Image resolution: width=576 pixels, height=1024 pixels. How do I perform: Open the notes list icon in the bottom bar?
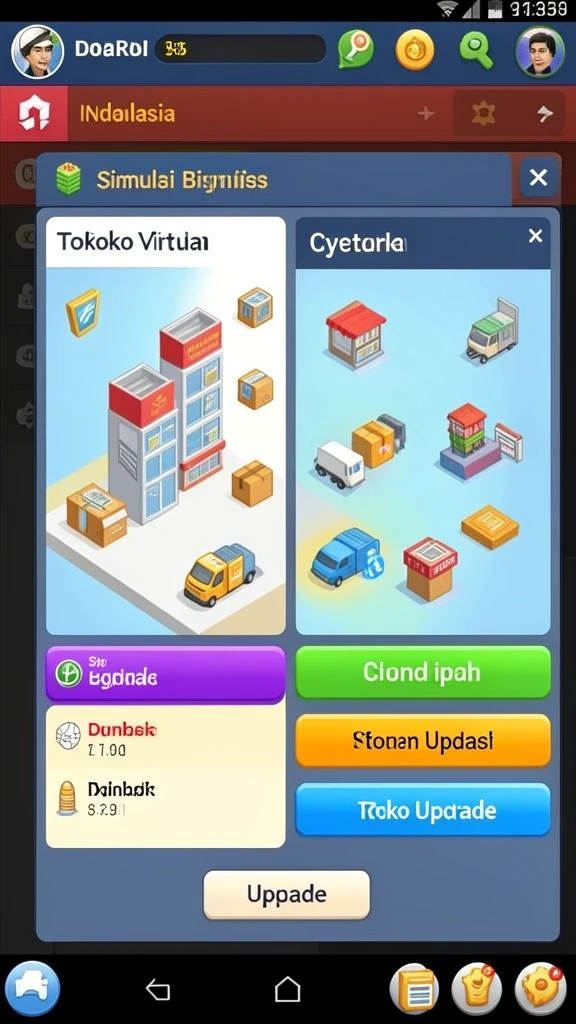pos(415,989)
